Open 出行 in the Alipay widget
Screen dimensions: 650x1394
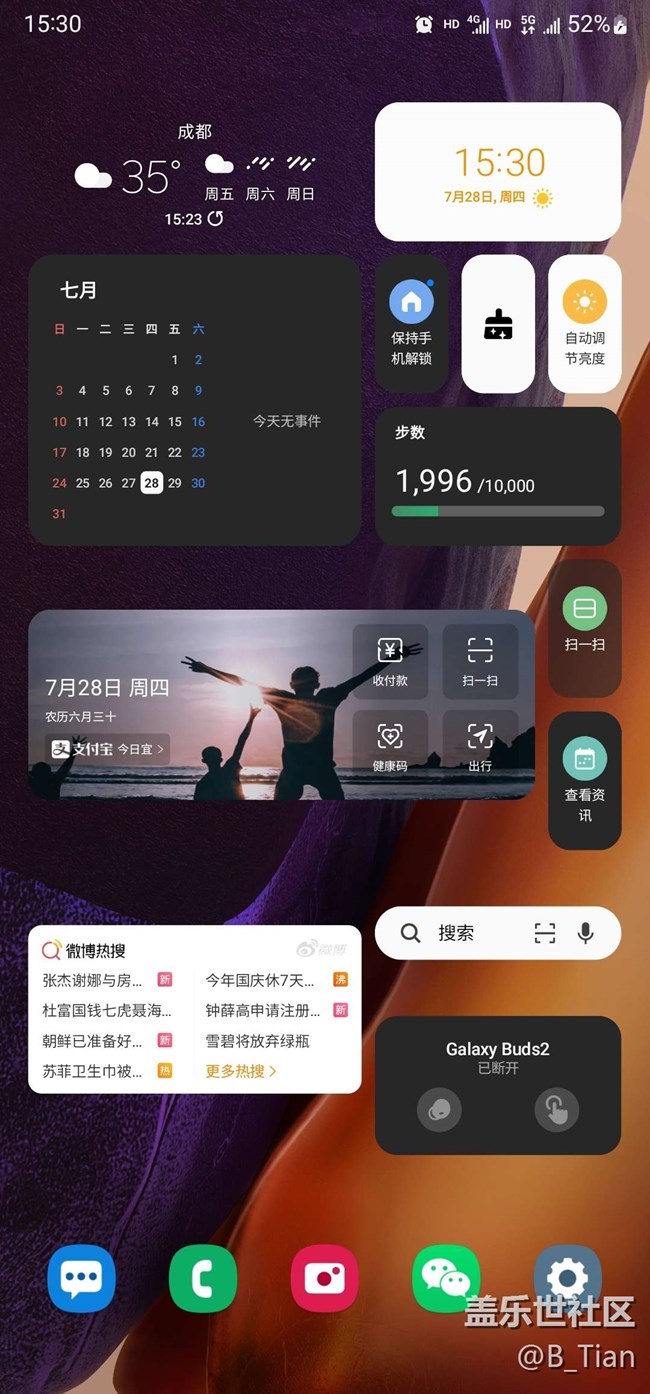point(480,746)
